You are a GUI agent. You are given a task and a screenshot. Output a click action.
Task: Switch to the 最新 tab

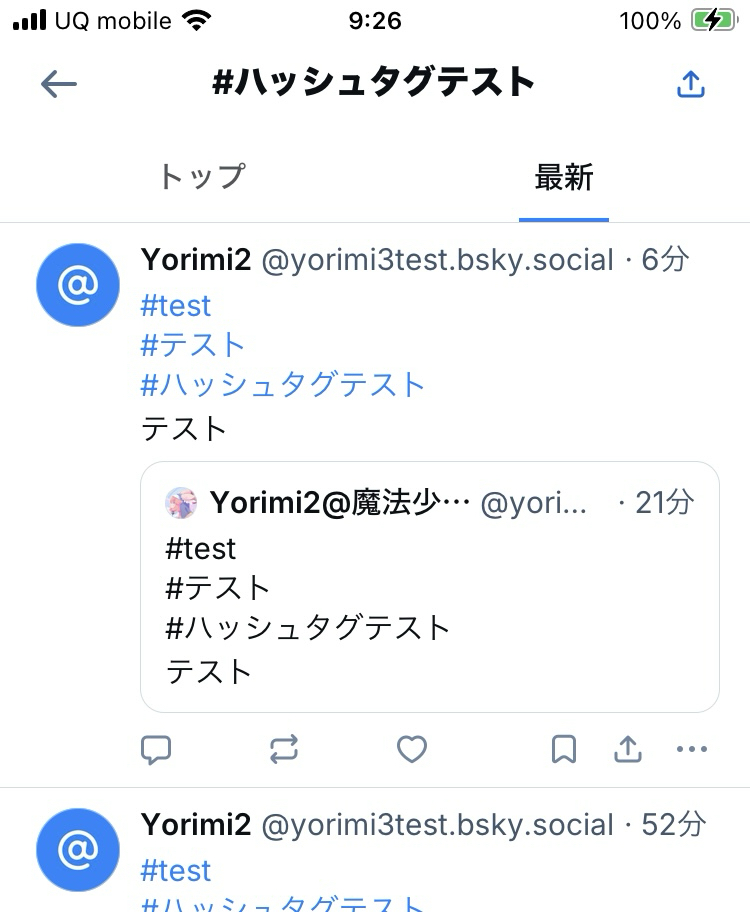[564, 177]
